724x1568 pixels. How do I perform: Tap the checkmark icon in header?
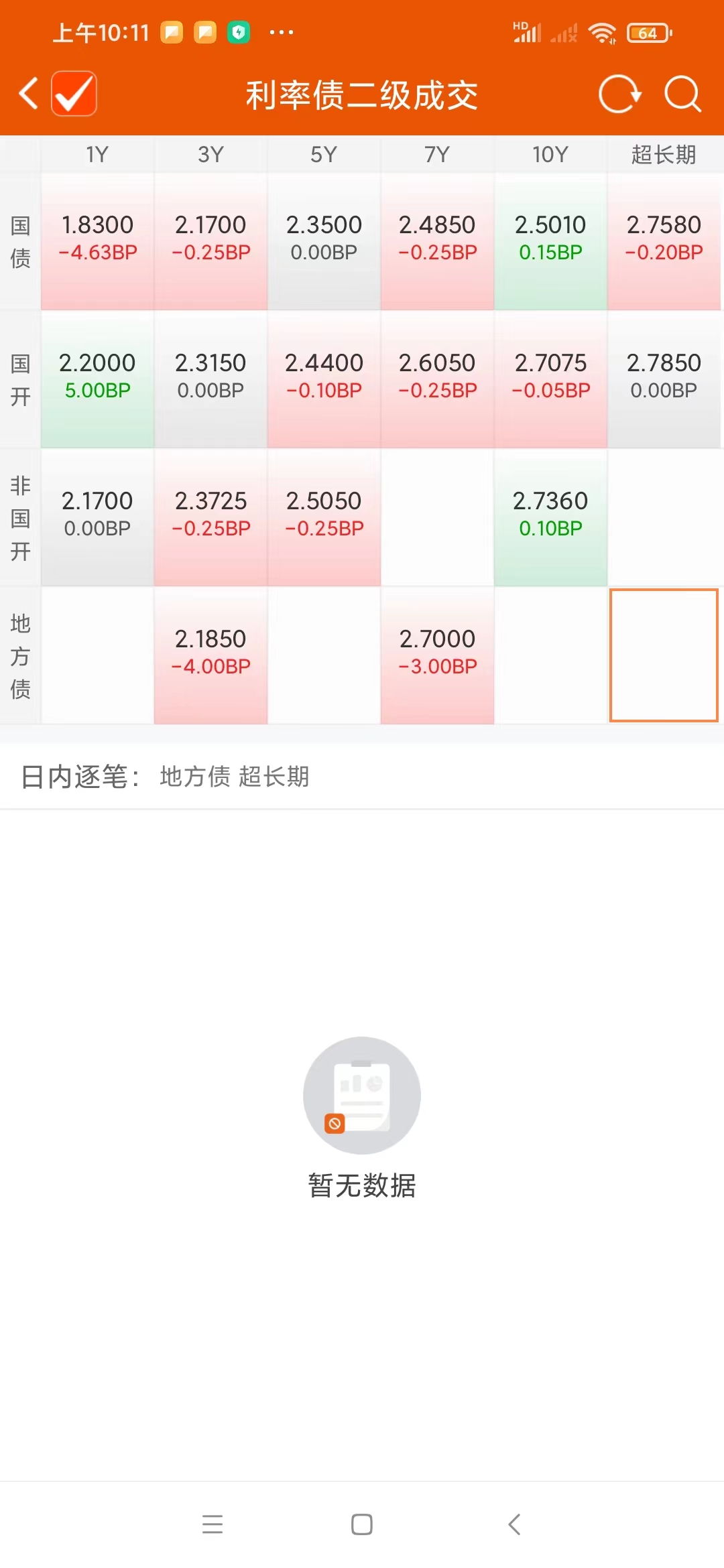pyautogui.click(x=74, y=93)
